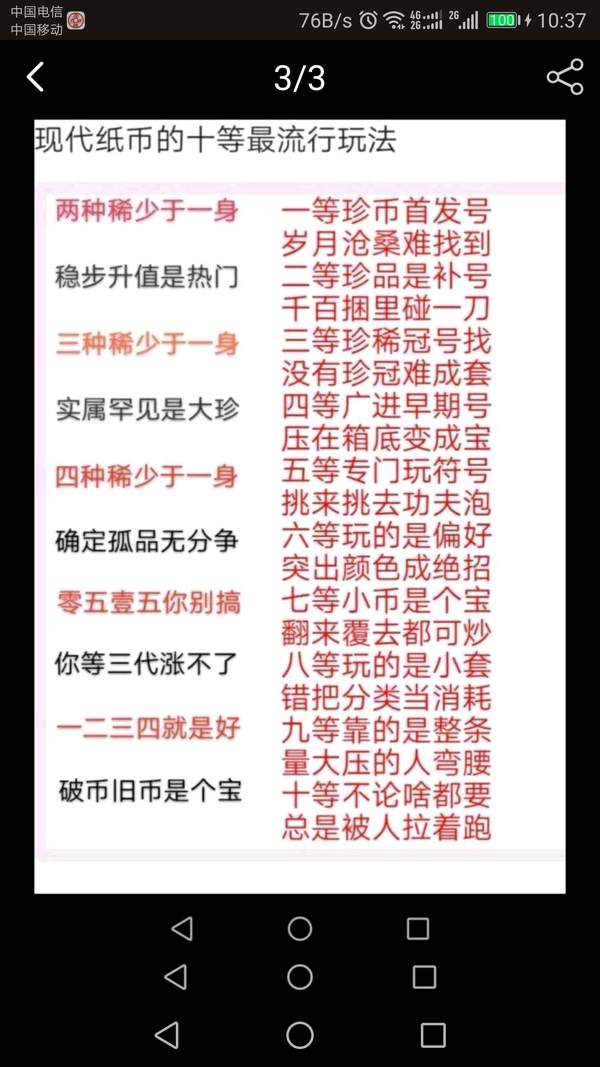This screenshot has width=600, height=1067.
Task: Share this picture using the share icon
Action: [565, 77]
